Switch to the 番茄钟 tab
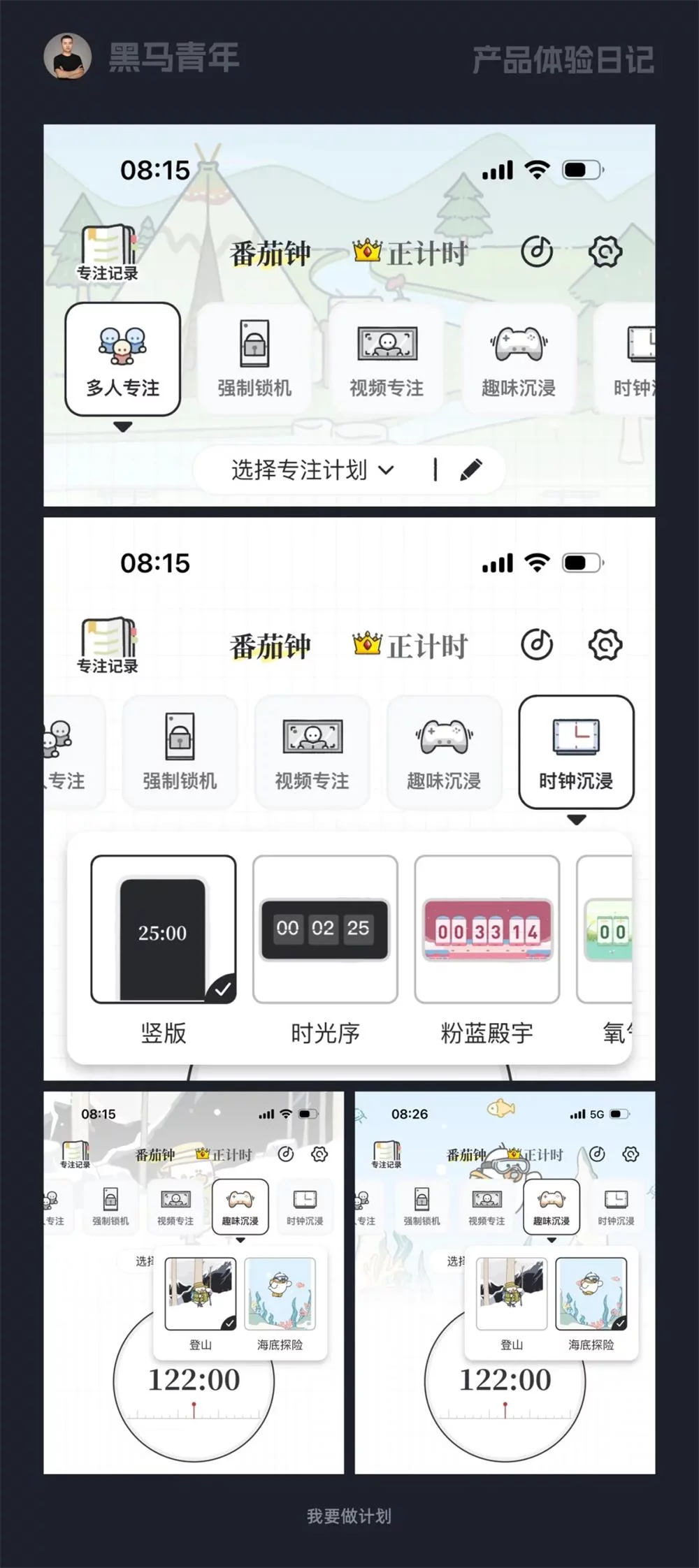Screen dimensions: 699x1568 270,253
